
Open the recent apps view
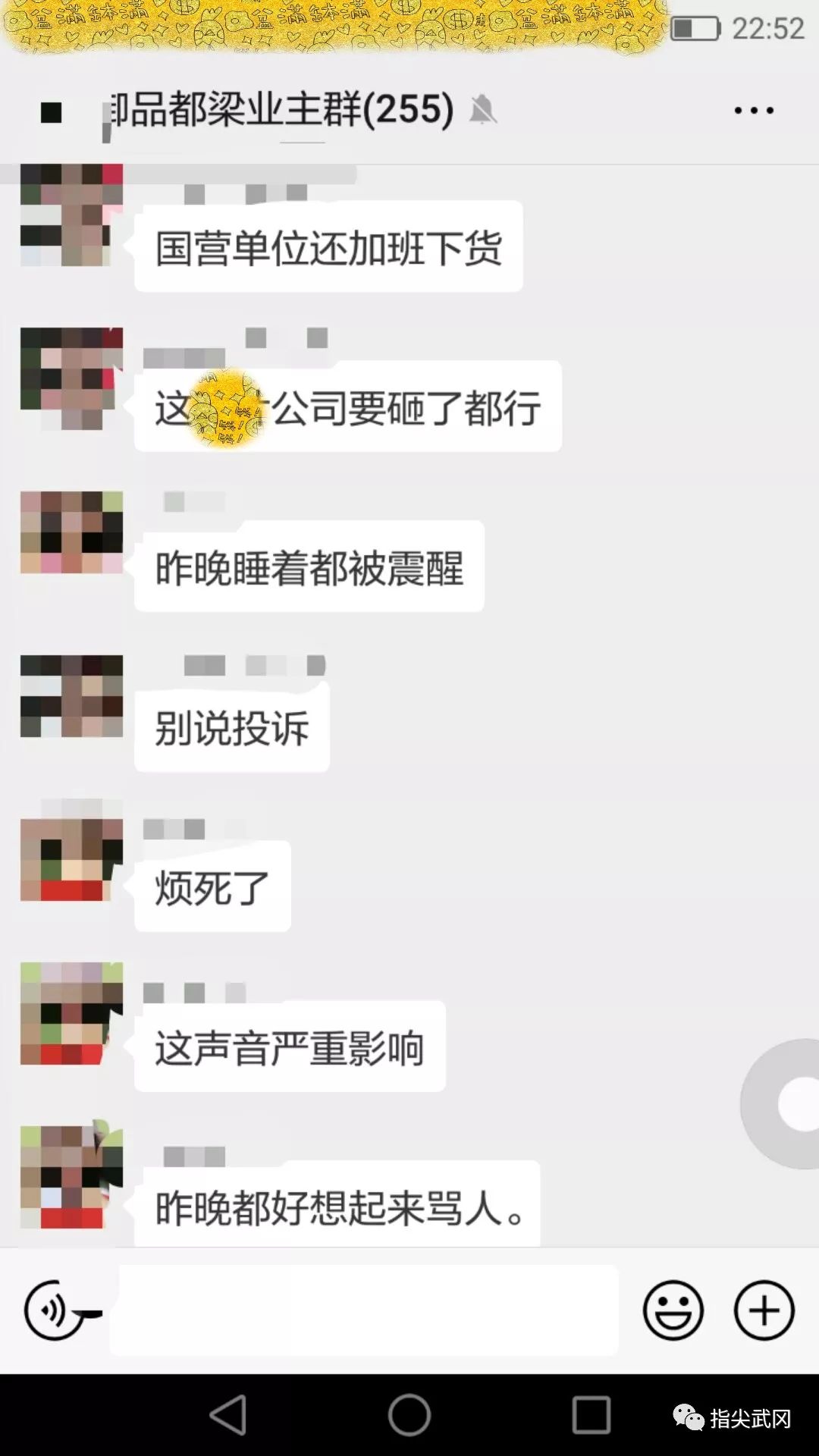point(591,1415)
